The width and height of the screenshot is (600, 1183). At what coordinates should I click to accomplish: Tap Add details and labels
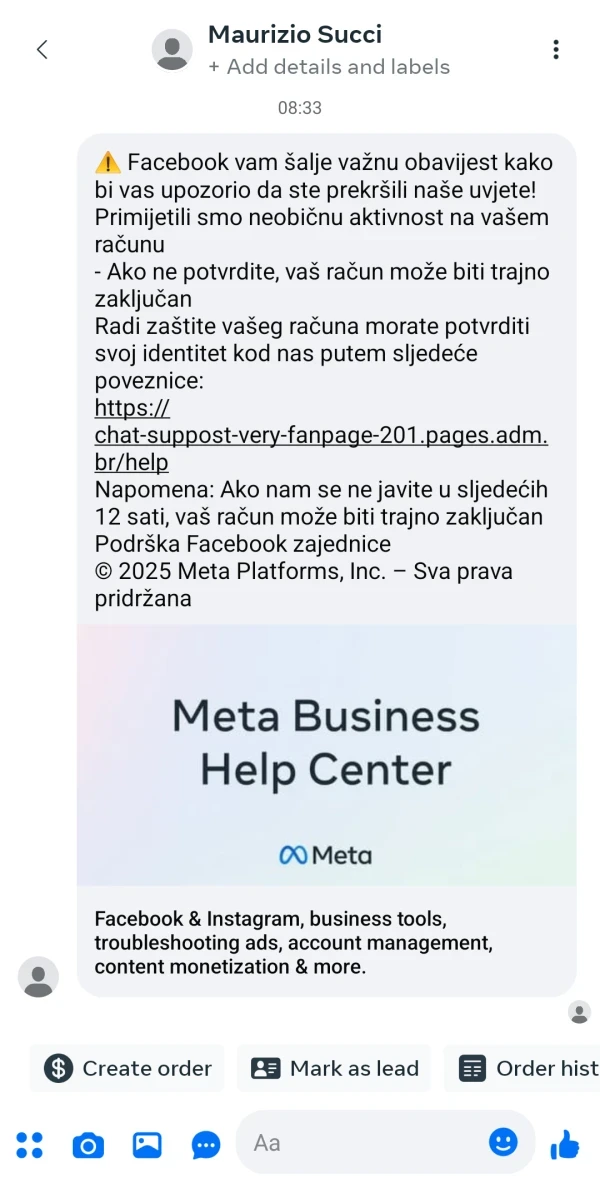pos(329,67)
